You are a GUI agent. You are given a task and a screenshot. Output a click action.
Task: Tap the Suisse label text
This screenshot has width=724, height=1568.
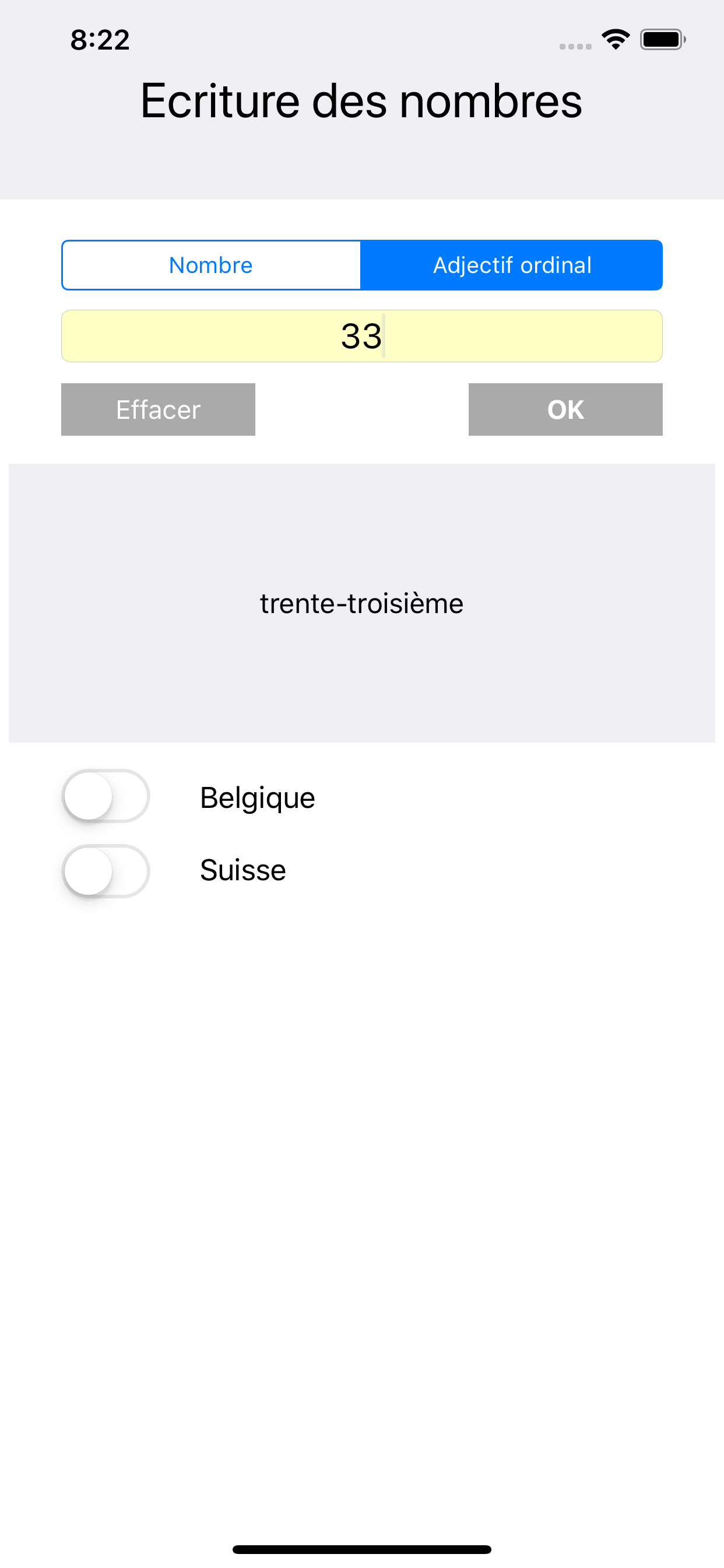[242, 870]
